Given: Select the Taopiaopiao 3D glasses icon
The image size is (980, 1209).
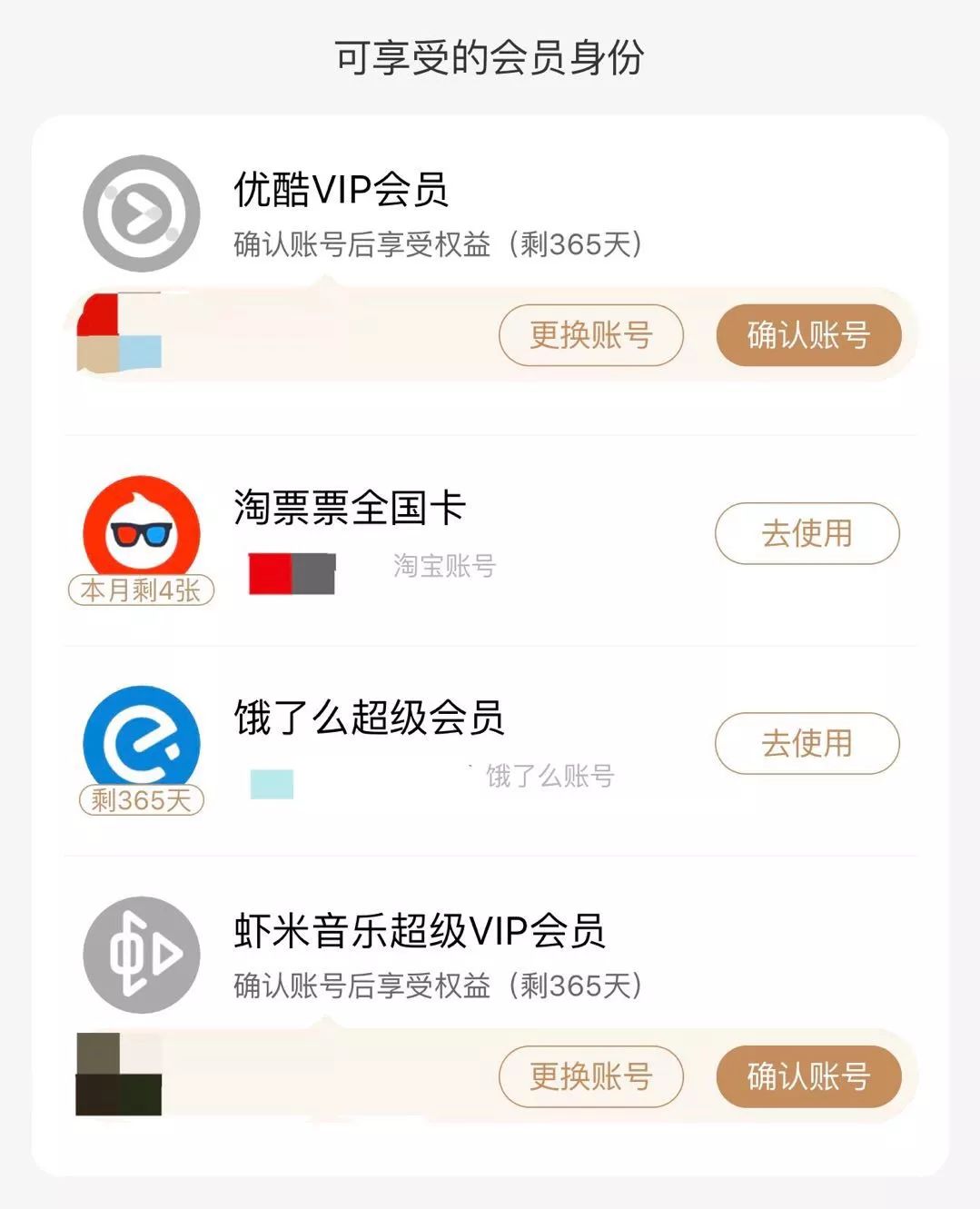Looking at the screenshot, I should click(x=143, y=536).
